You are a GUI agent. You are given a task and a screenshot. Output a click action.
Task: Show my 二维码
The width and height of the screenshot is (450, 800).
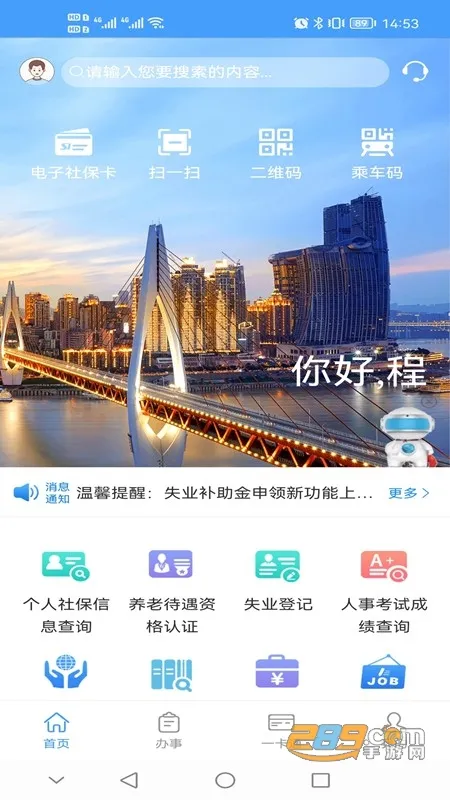[x=276, y=154]
